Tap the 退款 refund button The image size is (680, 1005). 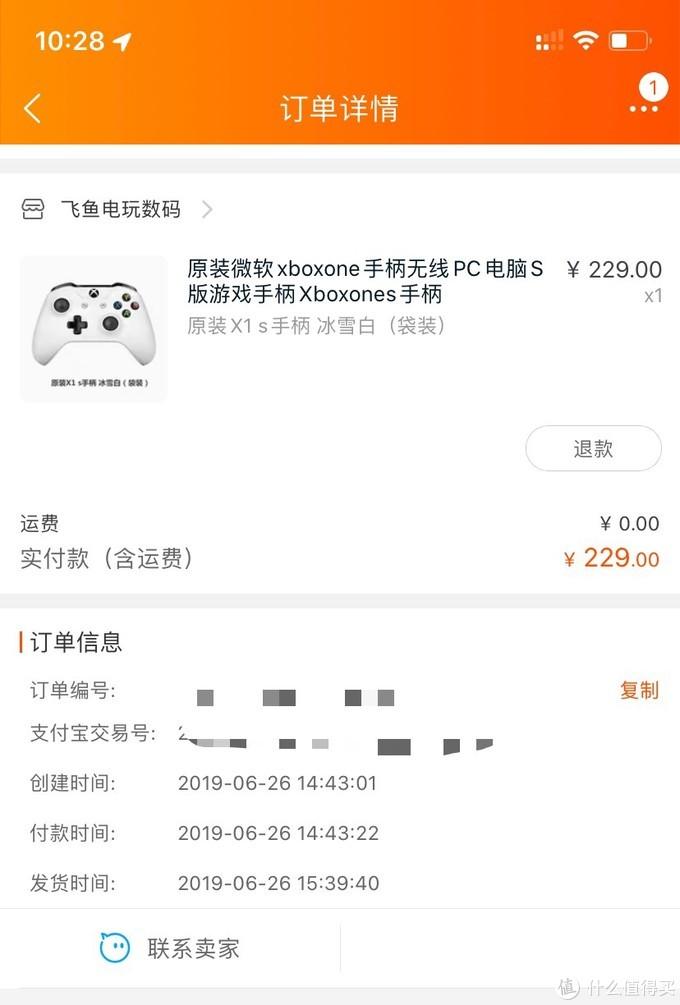pyautogui.click(x=593, y=449)
